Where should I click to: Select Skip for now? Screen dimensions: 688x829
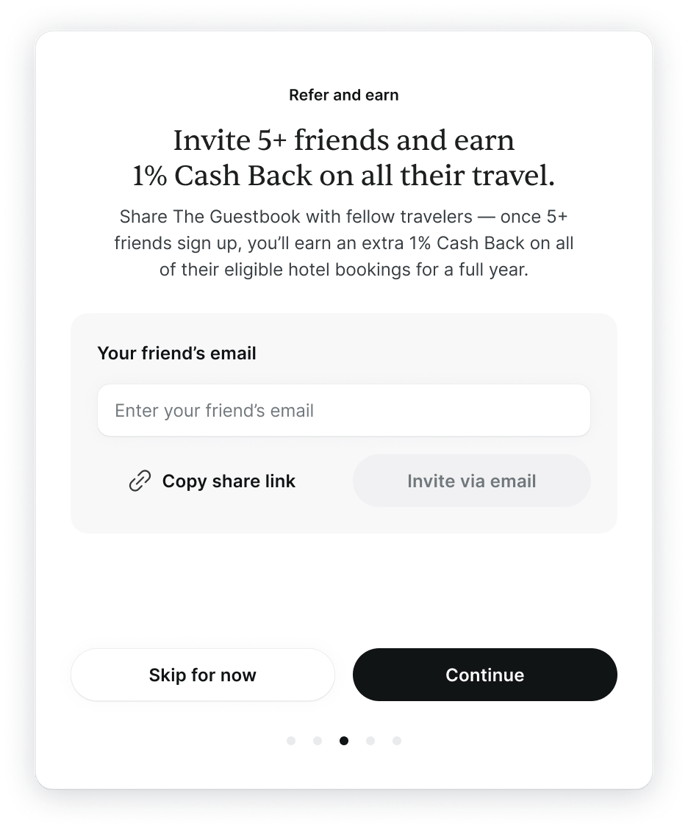point(202,675)
